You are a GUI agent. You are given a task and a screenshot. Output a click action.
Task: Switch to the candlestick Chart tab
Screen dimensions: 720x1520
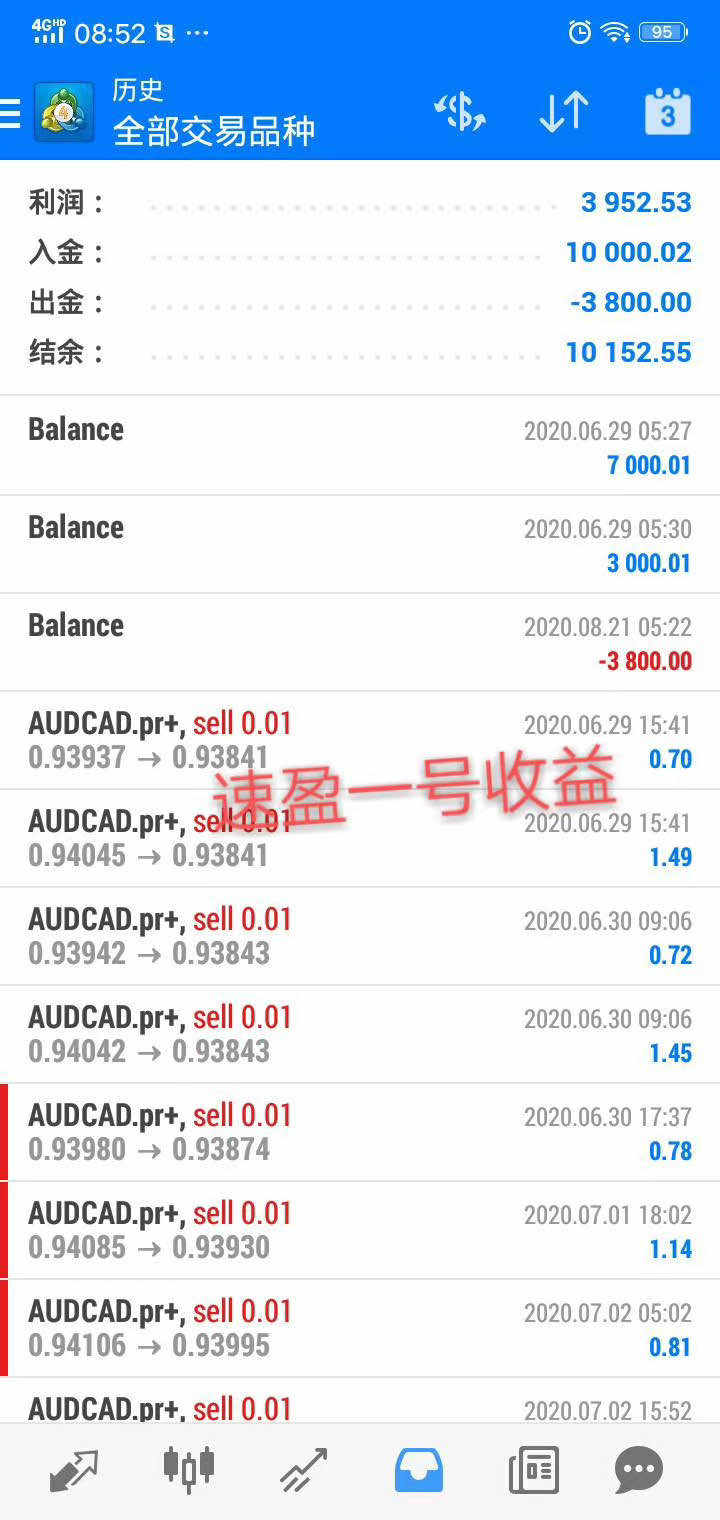tap(189, 1471)
